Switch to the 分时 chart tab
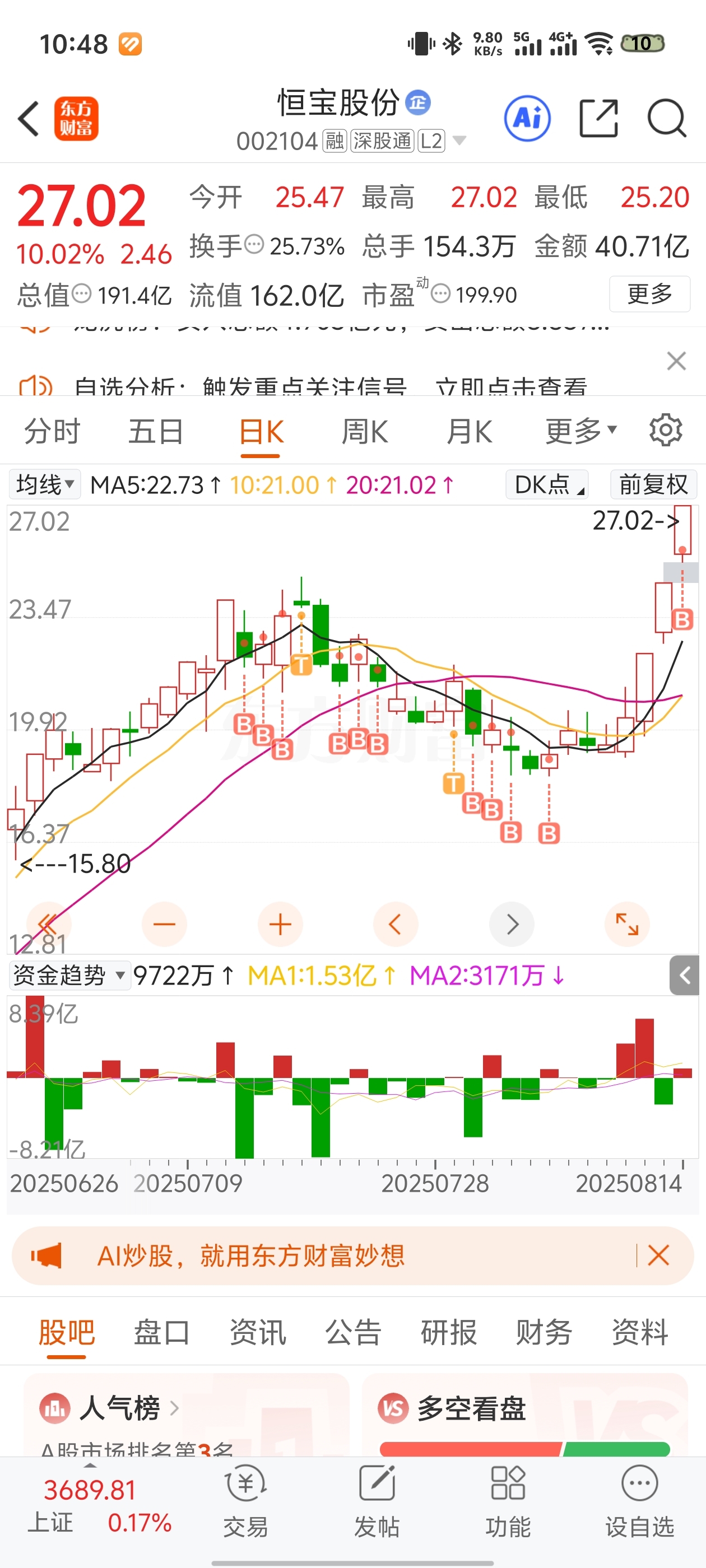Image resolution: width=706 pixels, height=1568 pixels. 52,432
